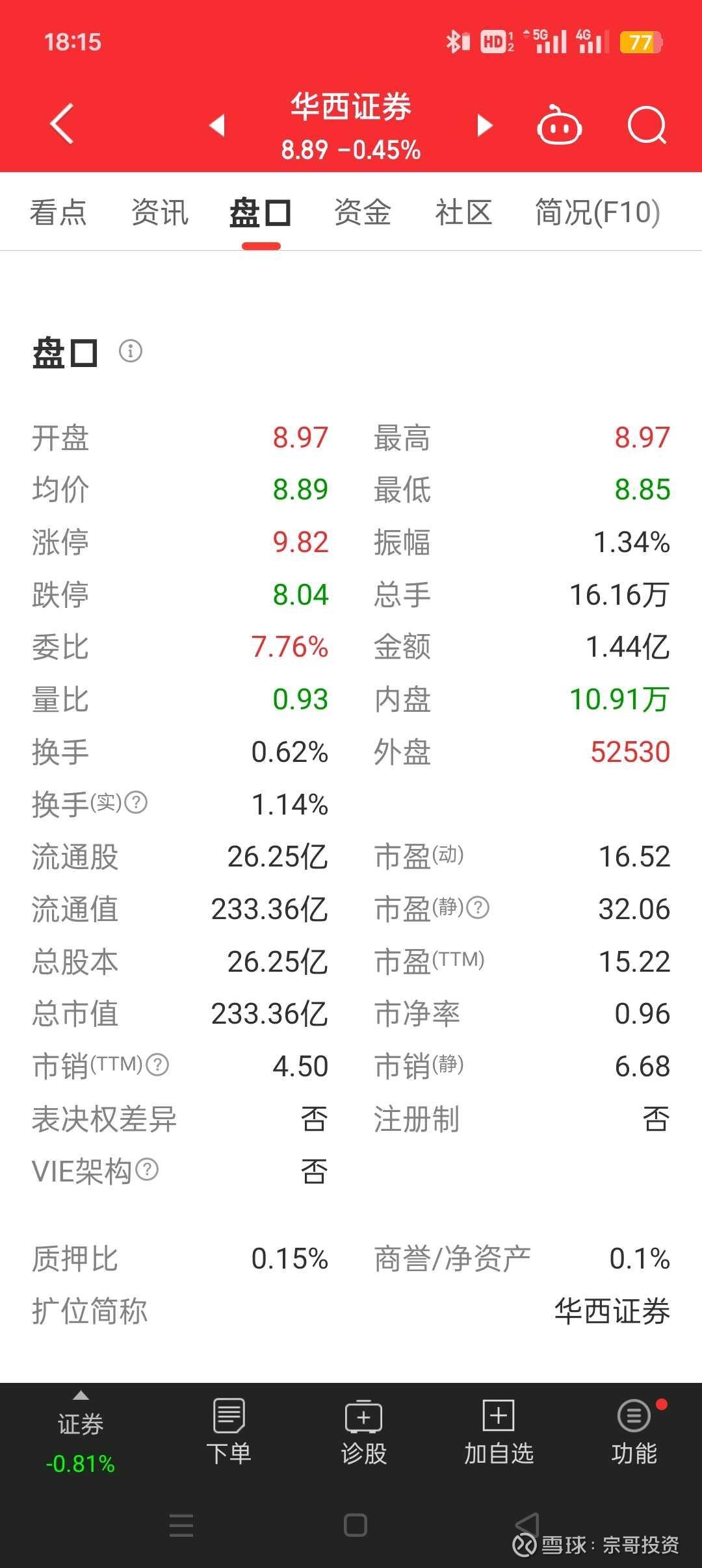Viewport: 702px width, 1568px height.
Task: Switch to the next stock arrow
Action: pyautogui.click(x=484, y=125)
